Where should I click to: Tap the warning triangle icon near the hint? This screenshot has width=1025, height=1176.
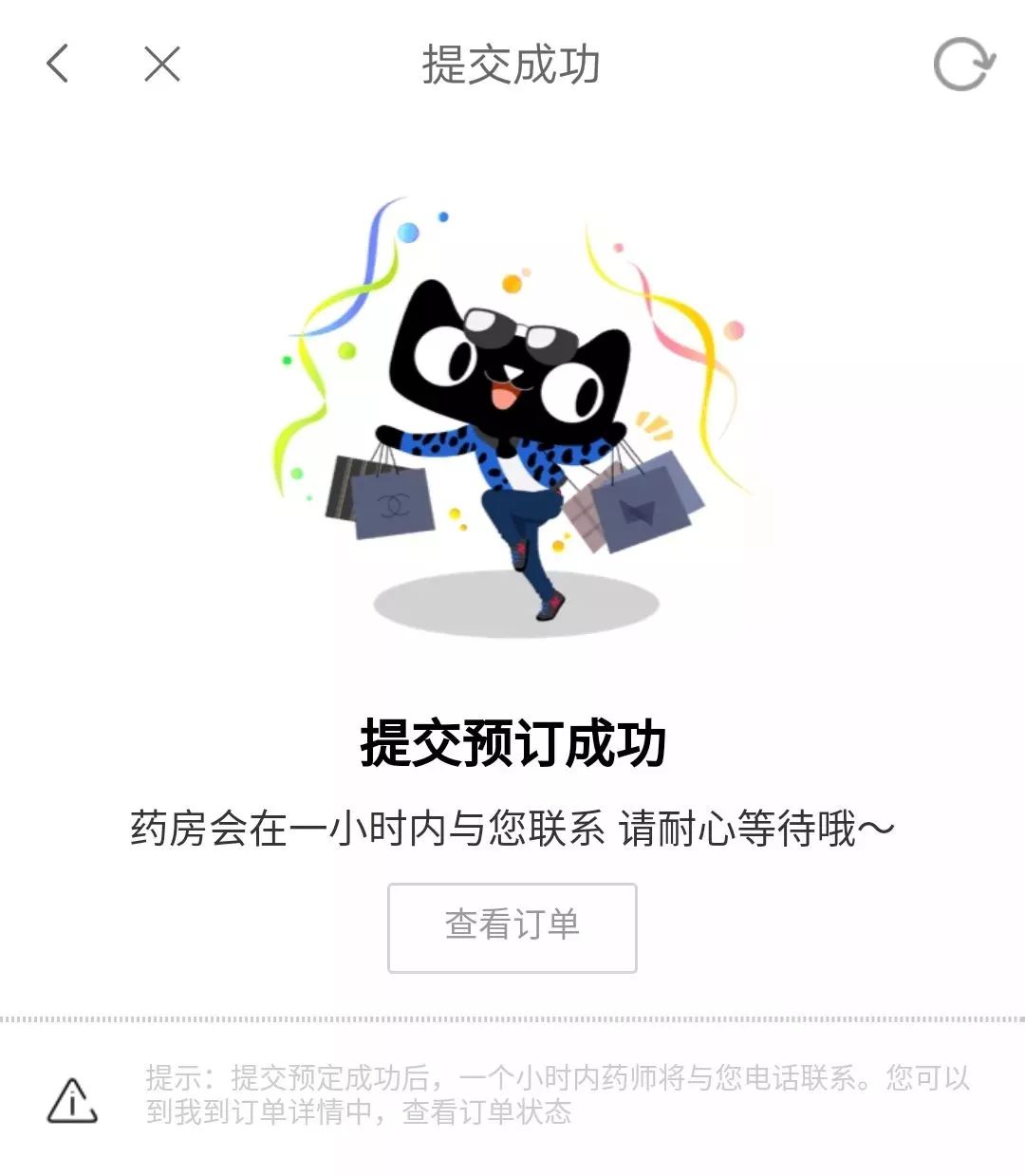(71, 1098)
